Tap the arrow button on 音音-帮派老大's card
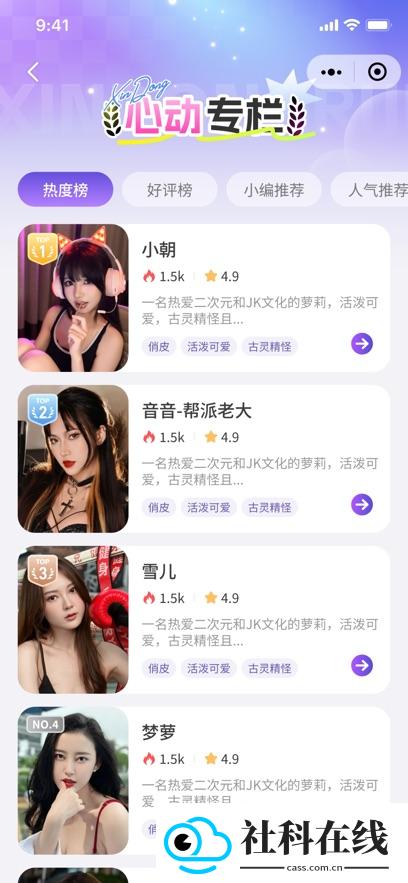 coord(362,505)
